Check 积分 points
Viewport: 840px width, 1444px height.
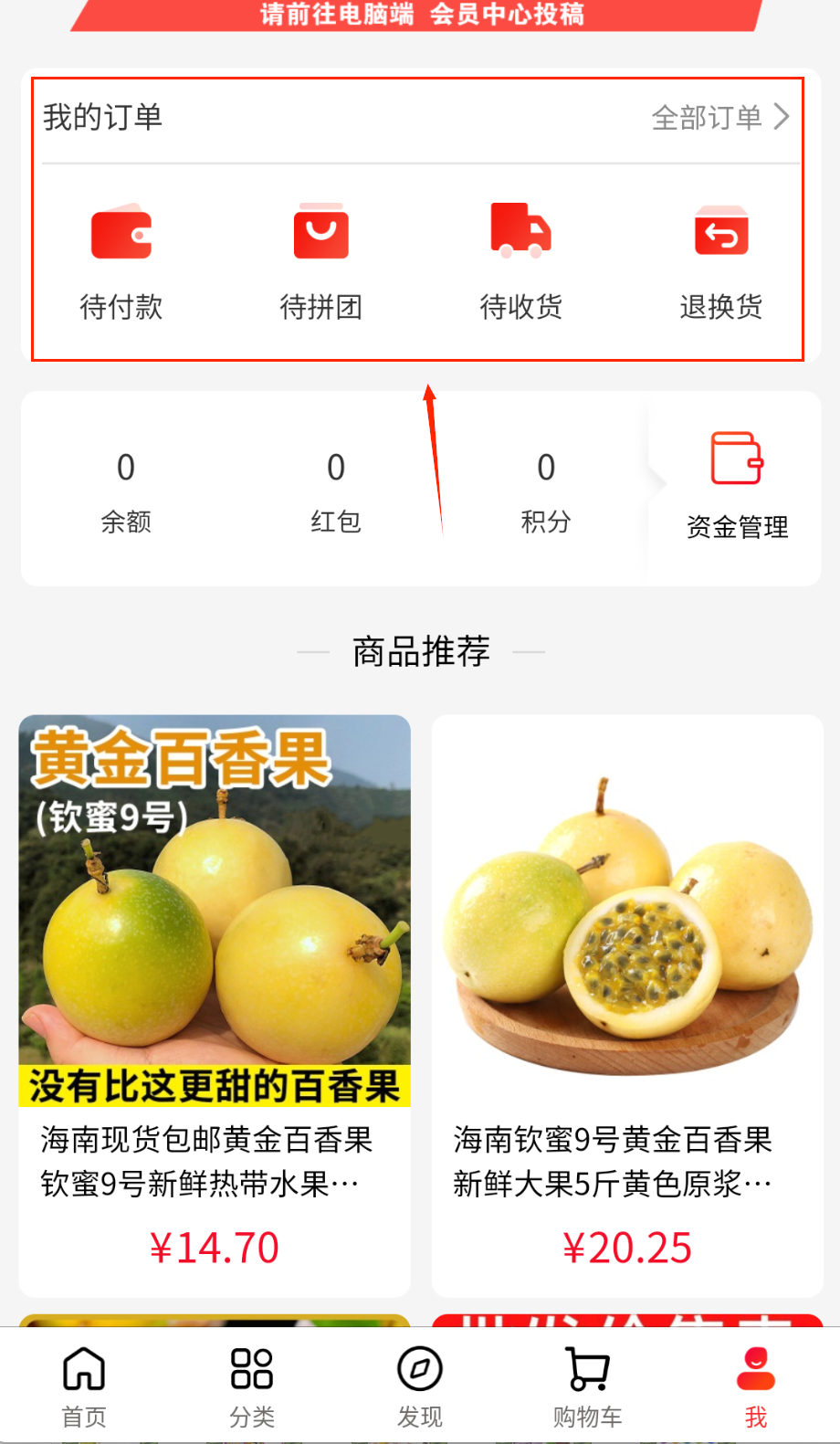click(546, 491)
